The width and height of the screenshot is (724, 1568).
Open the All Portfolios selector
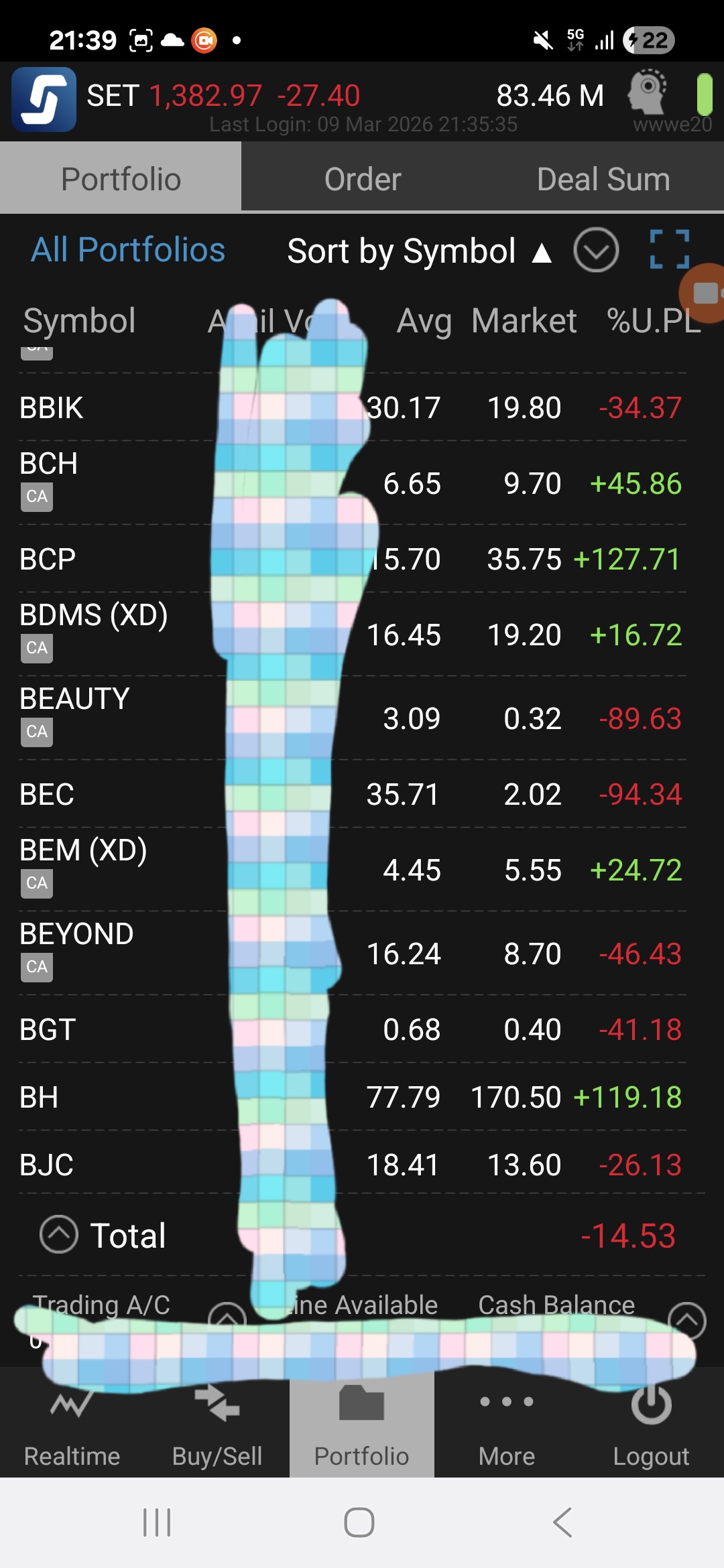pyautogui.click(x=128, y=250)
